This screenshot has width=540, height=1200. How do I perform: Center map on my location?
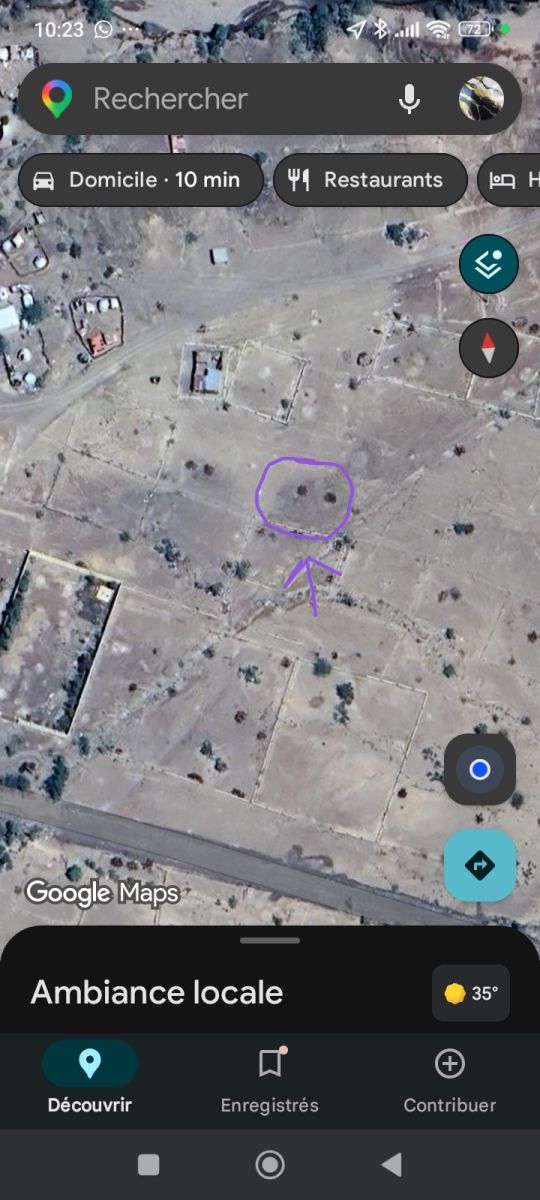[480, 769]
